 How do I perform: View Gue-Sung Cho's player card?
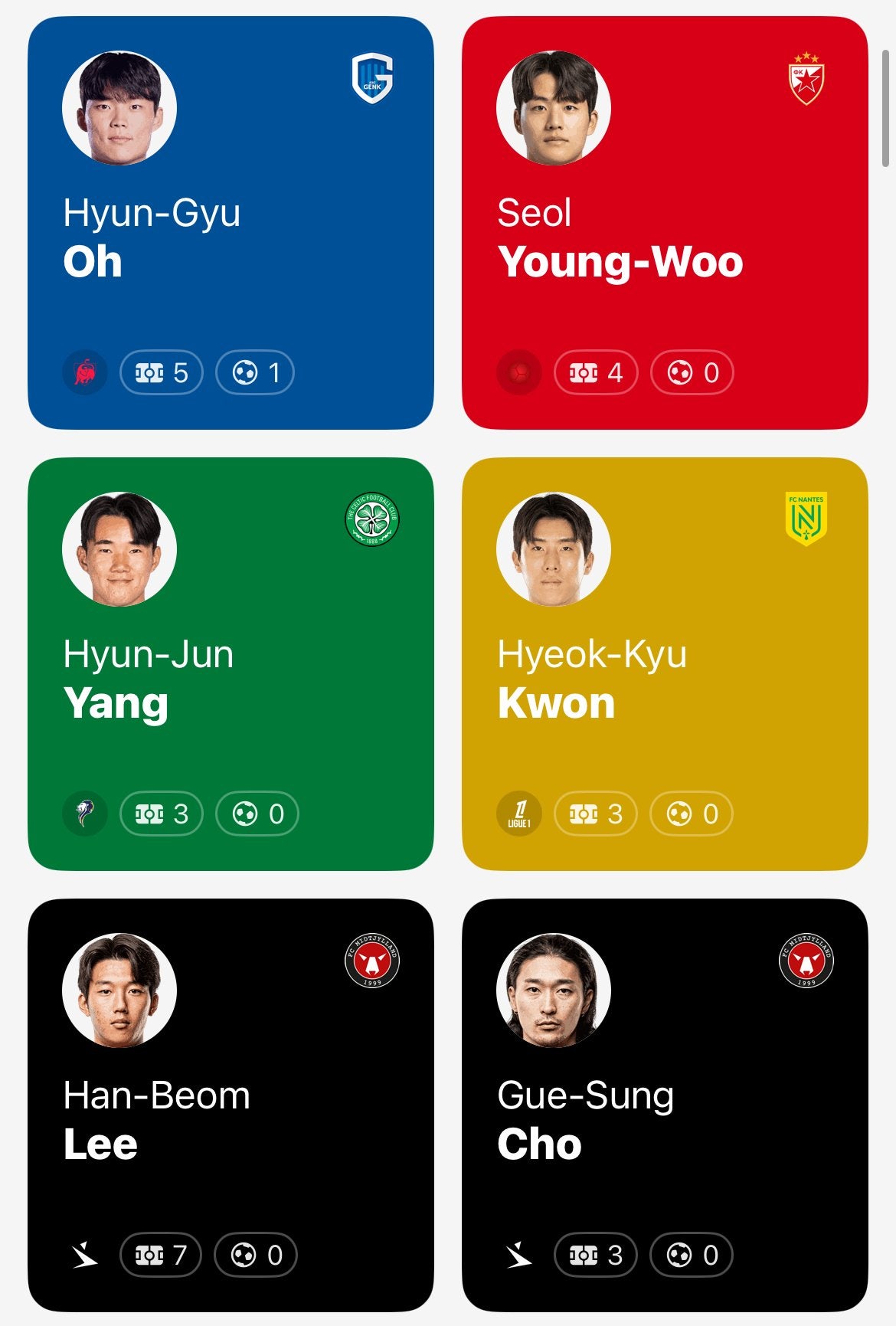(x=664, y=1105)
